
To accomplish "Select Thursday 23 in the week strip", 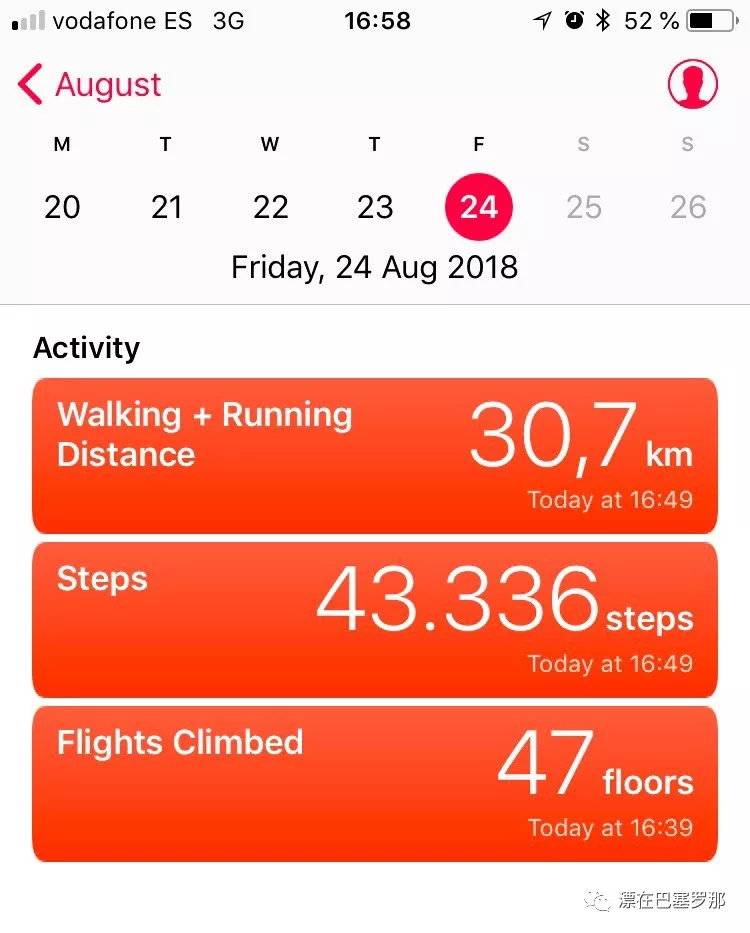I will 375,207.
